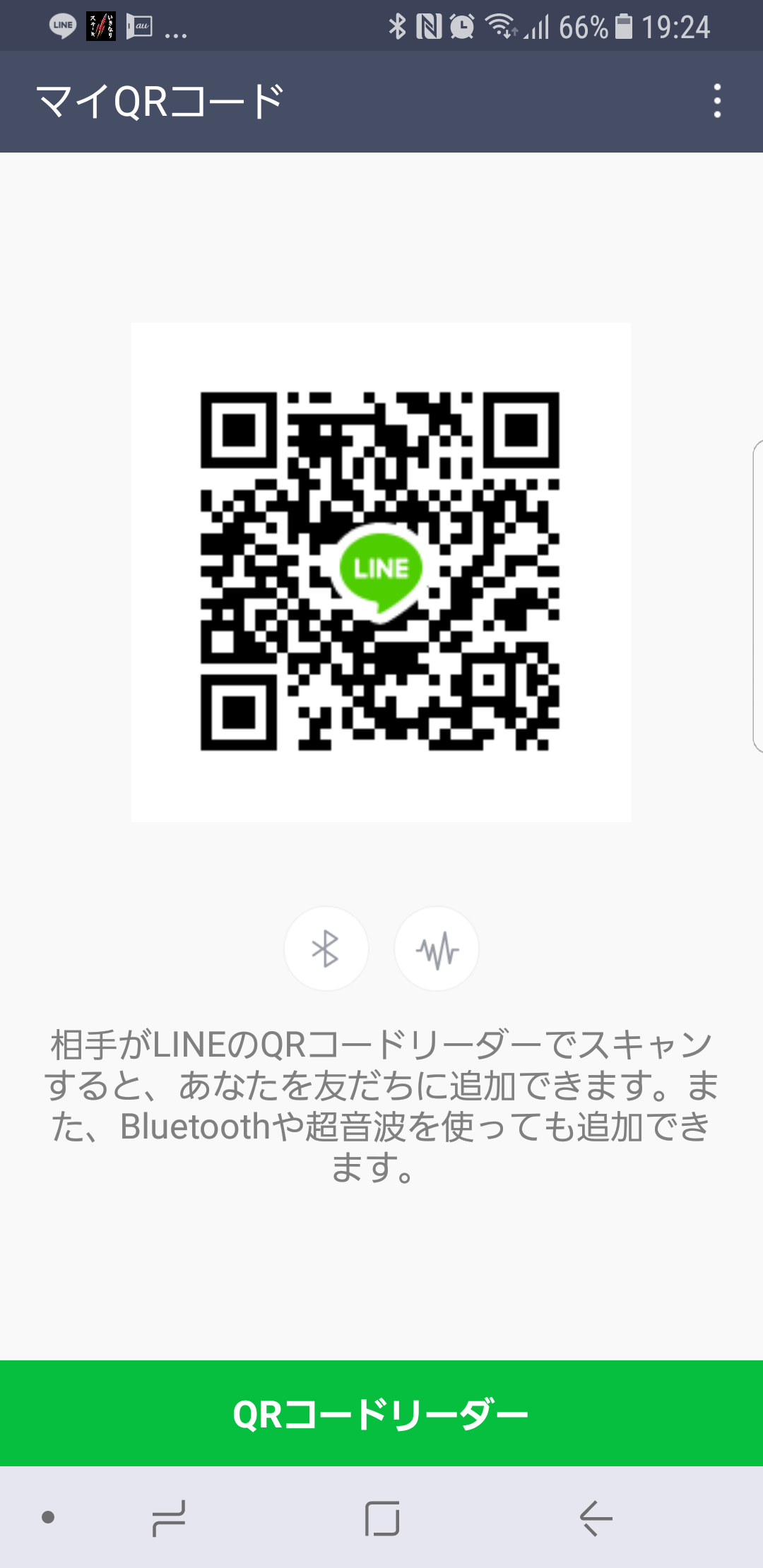Add a friend via the Bluetooth icon
Screen dimensions: 763x1568
click(x=326, y=949)
